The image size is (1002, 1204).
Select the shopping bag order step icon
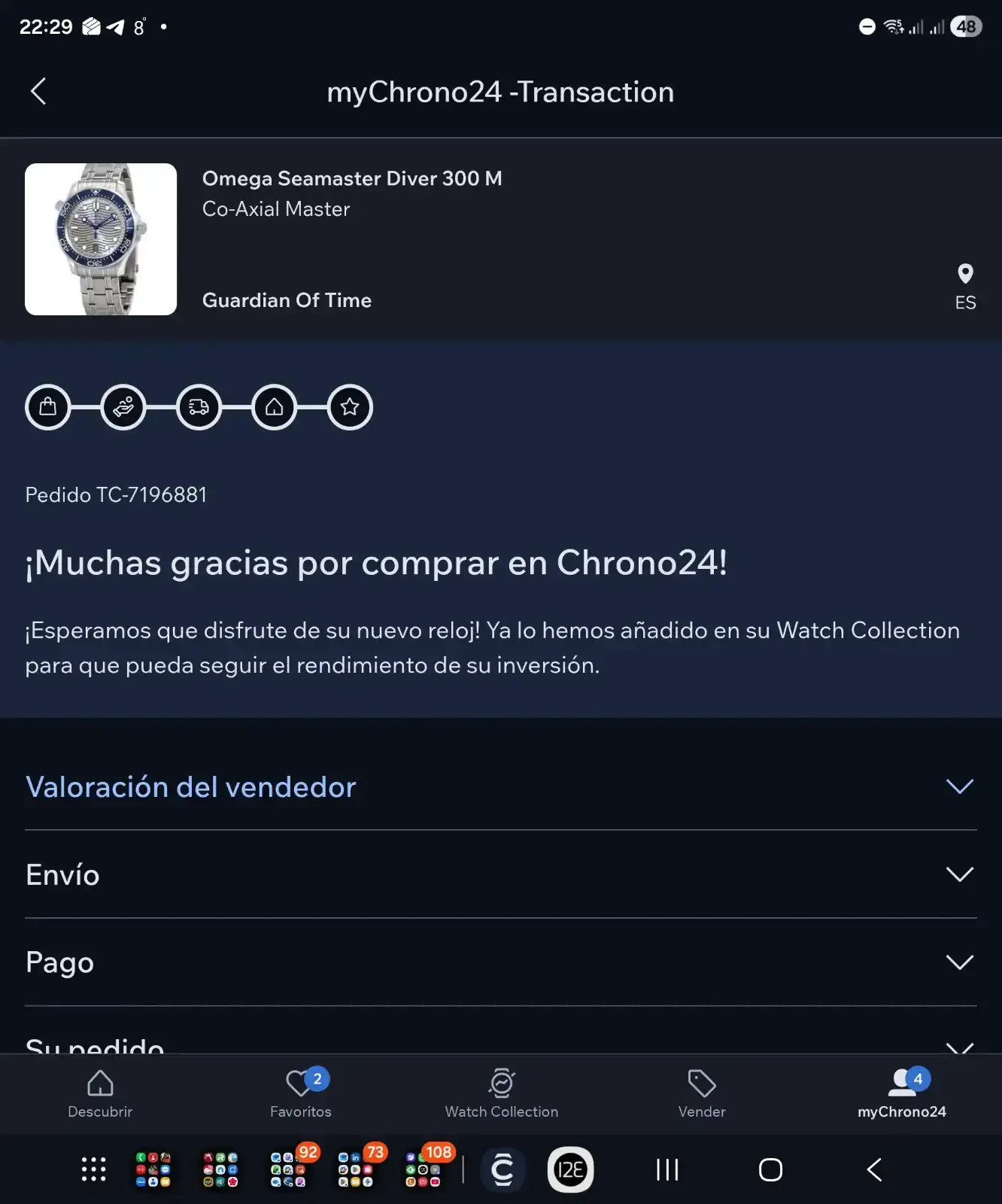coord(48,406)
